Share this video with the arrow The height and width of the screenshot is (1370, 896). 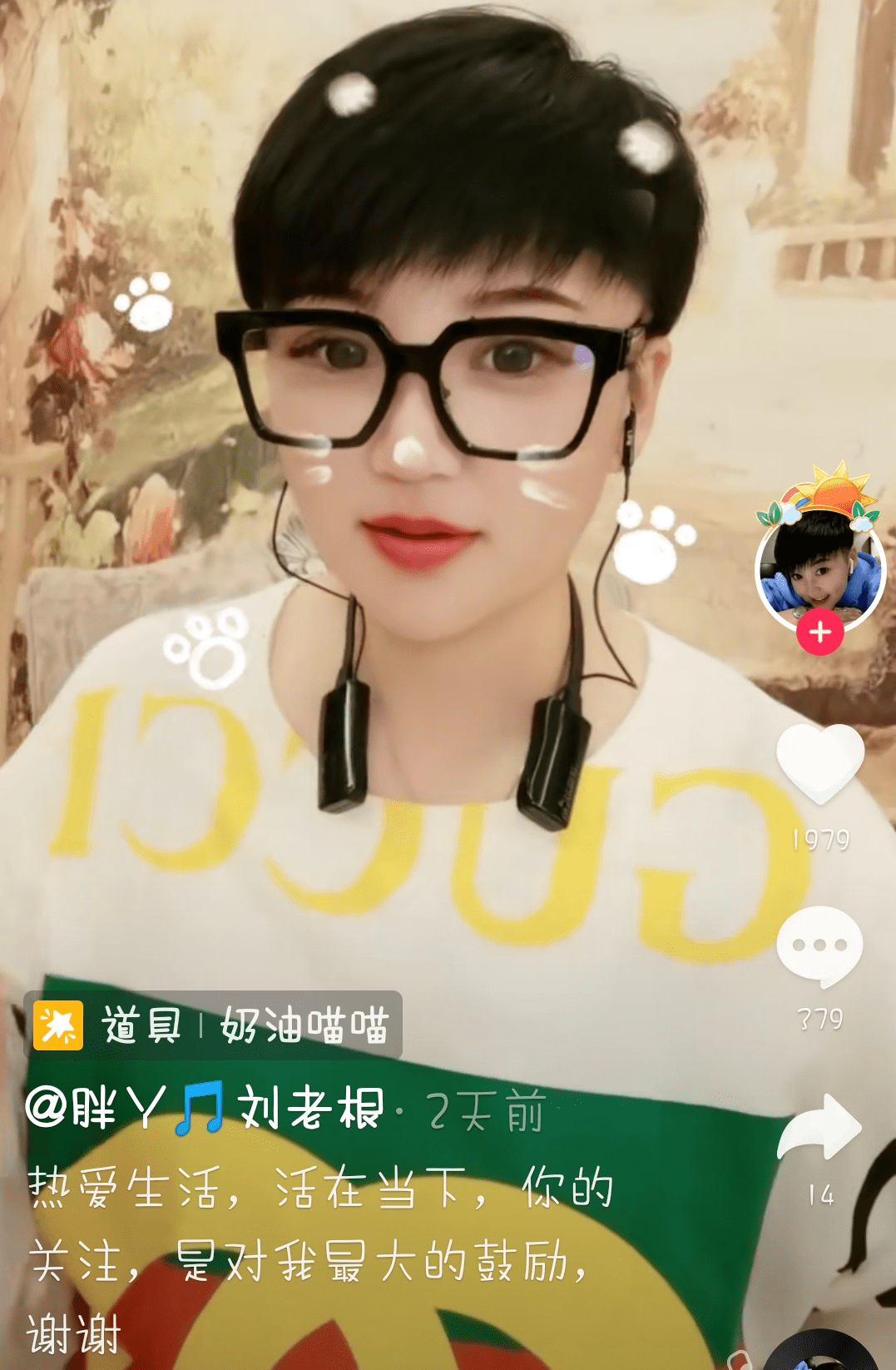point(819,1128)
